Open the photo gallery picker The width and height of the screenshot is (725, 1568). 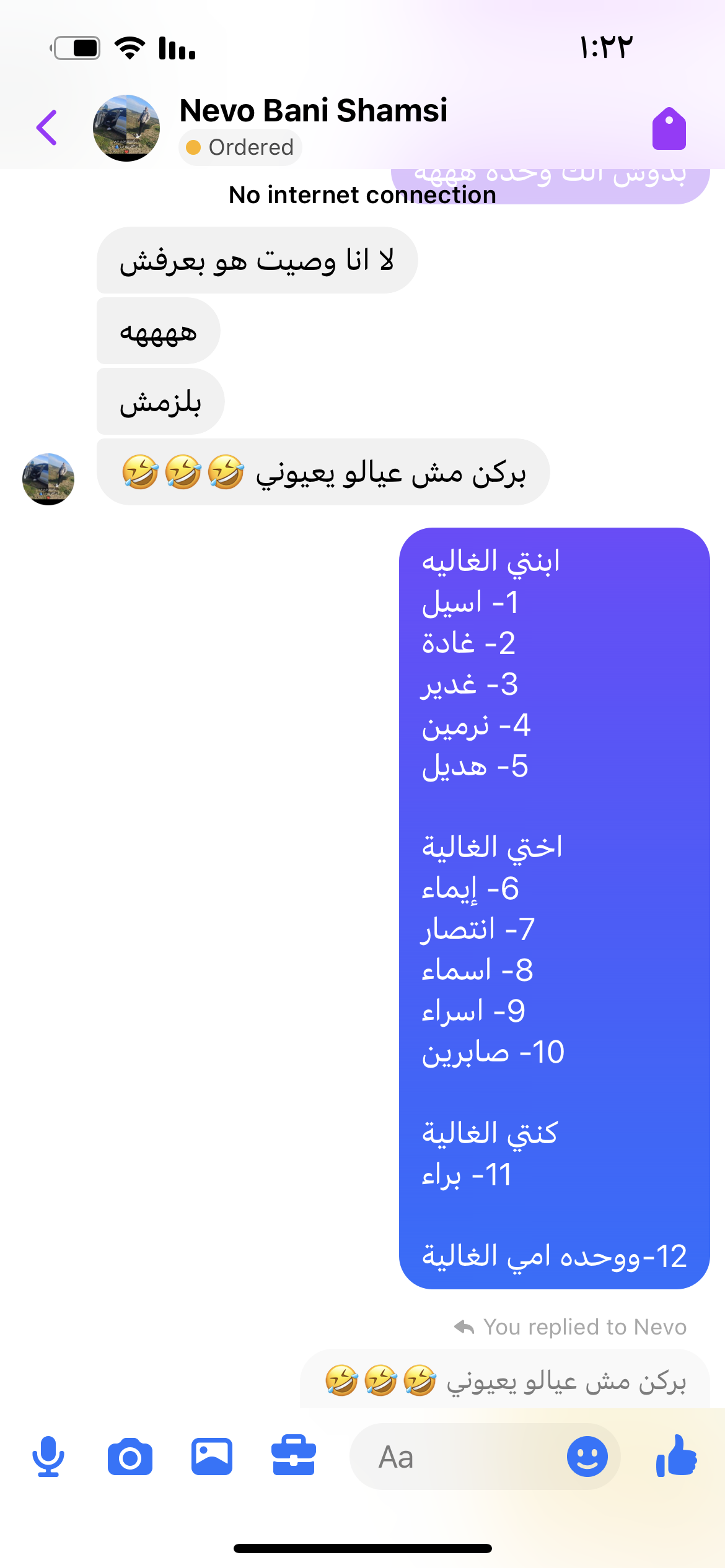pyautogui.click(x=212, y=1457)
